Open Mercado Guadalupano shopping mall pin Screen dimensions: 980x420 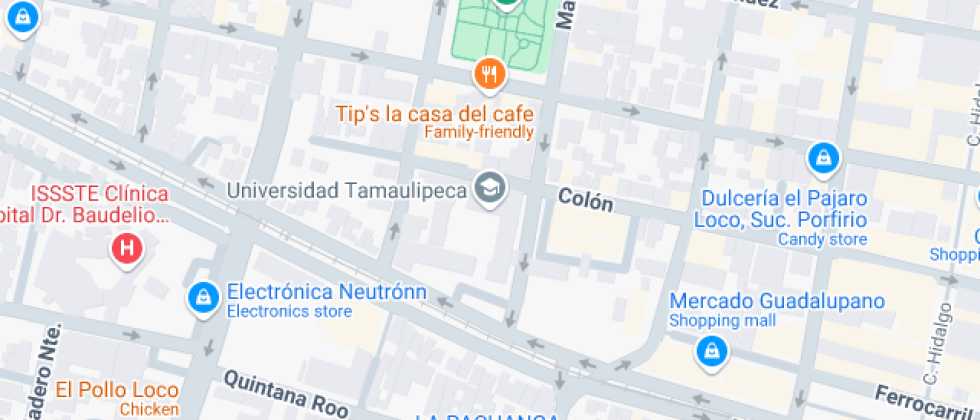(712, 349)
